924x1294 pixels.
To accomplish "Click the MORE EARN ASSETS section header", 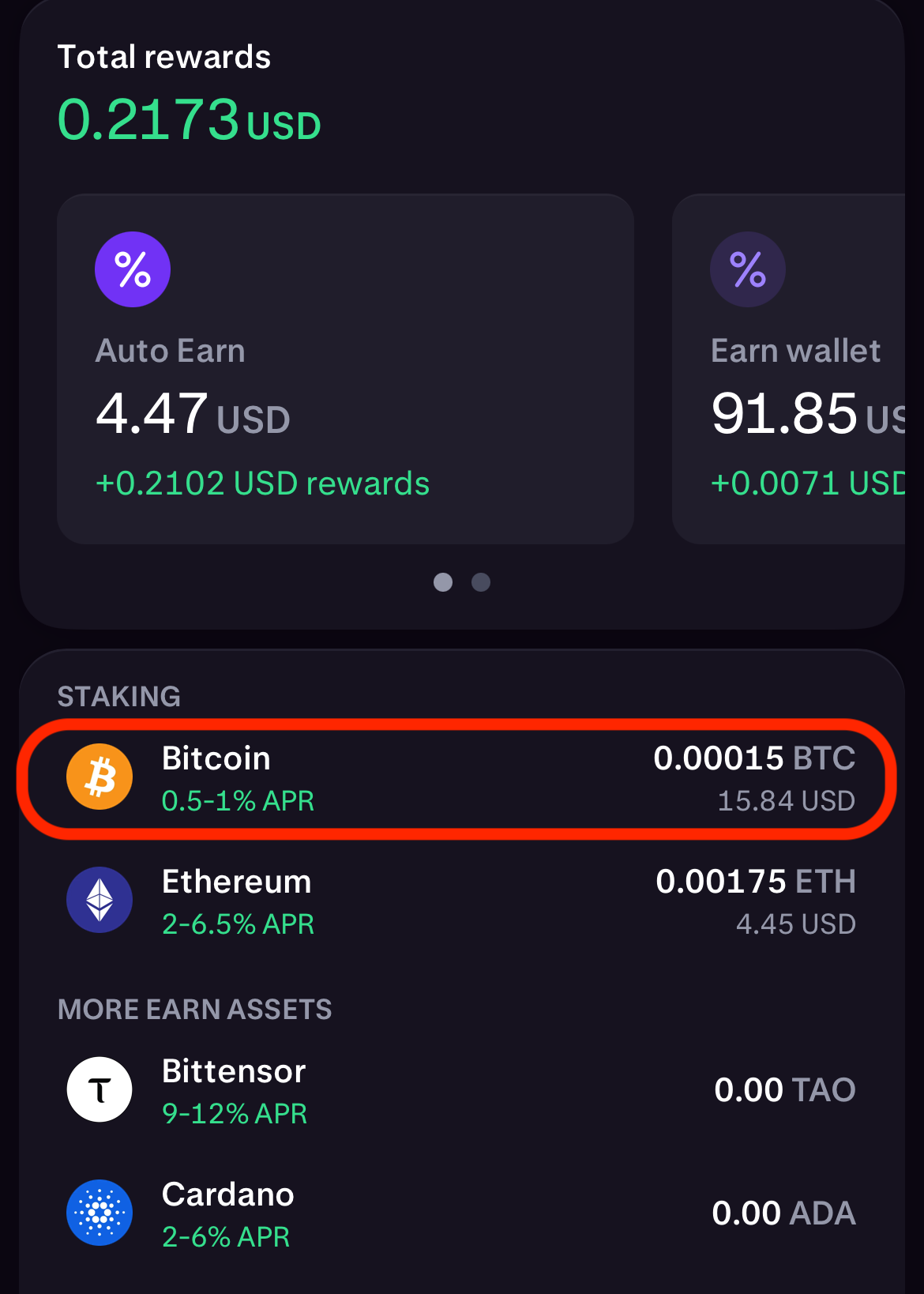I will pyautogui.click(x=195, y=1009).
